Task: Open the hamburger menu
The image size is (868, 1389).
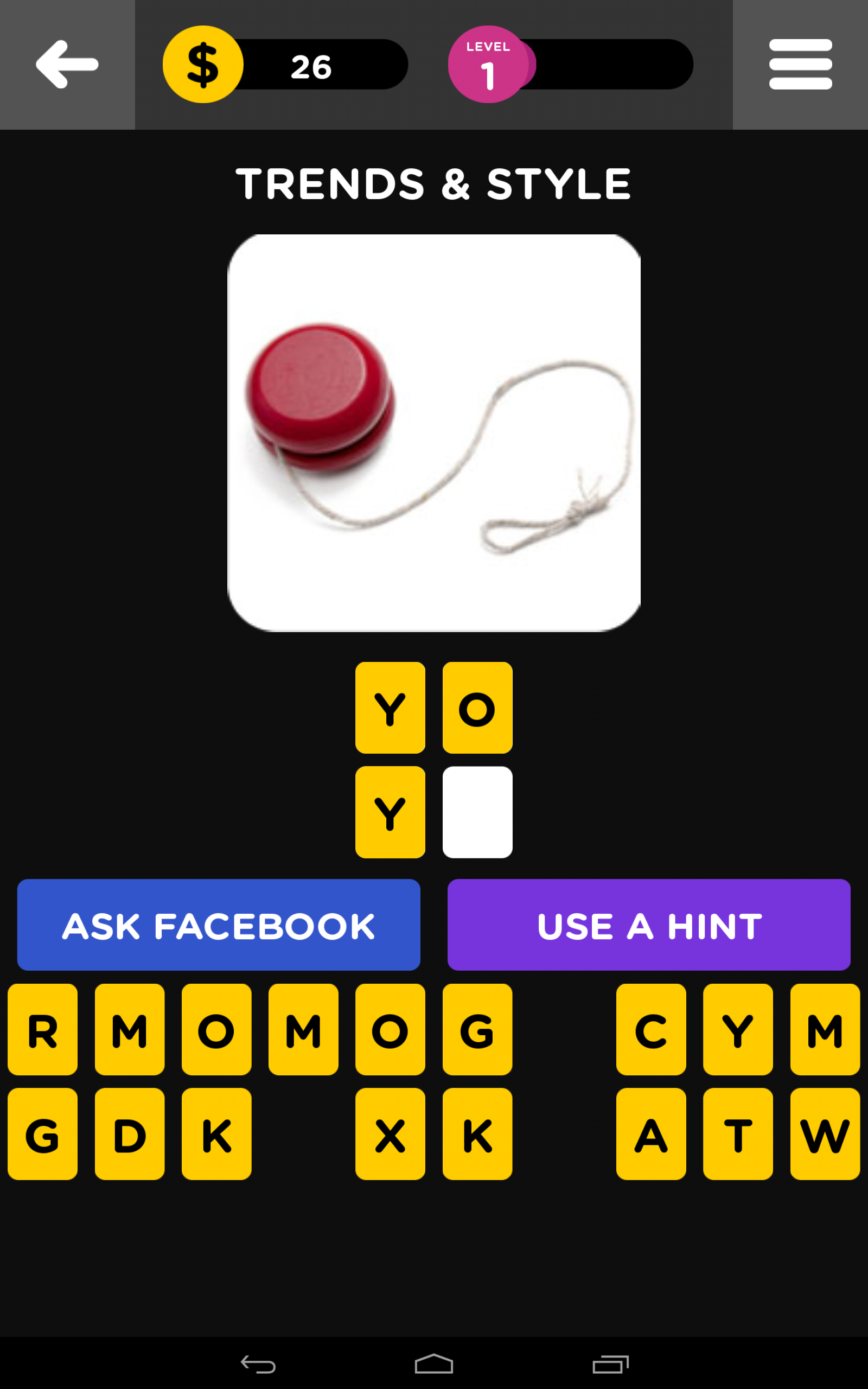Action: 800,64
